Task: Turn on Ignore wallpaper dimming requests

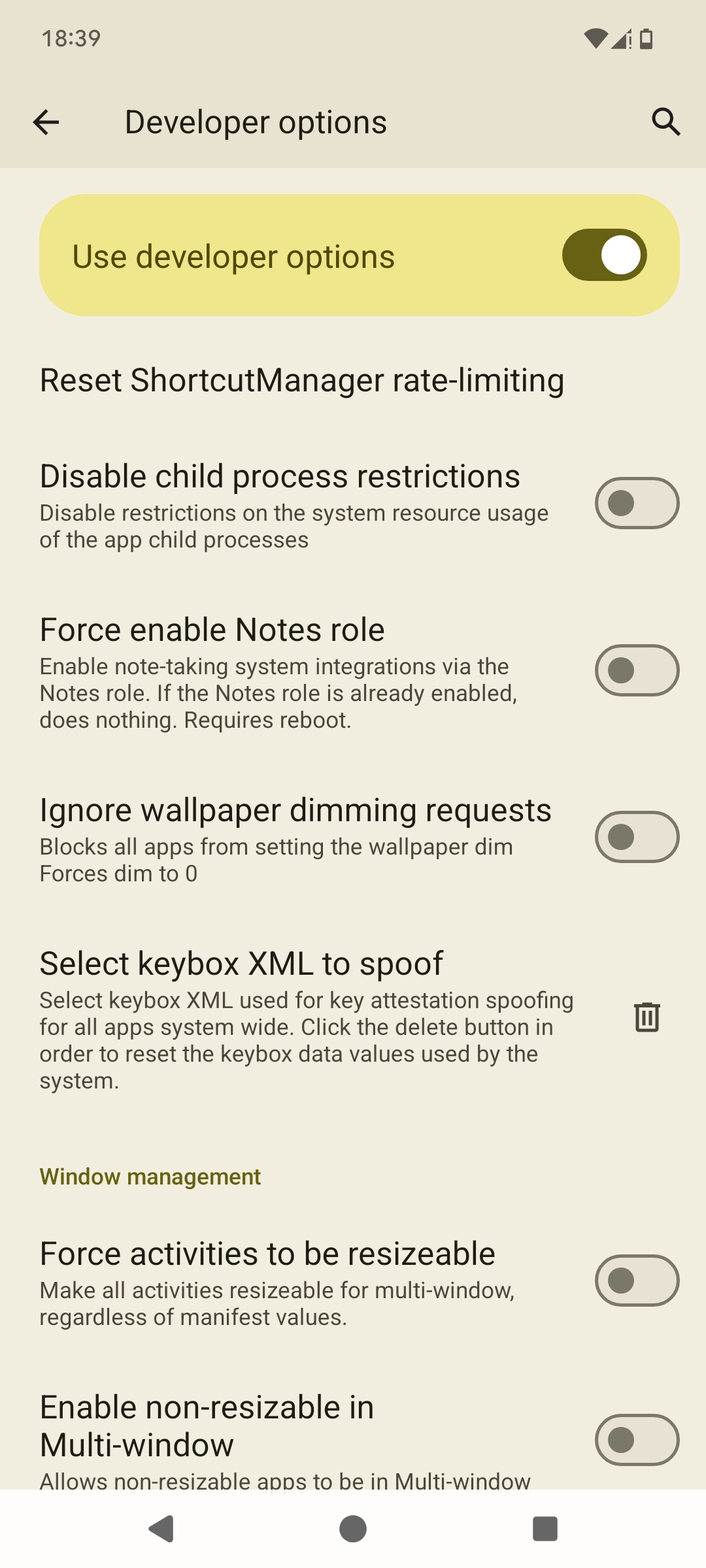Action: pos(637,837)
